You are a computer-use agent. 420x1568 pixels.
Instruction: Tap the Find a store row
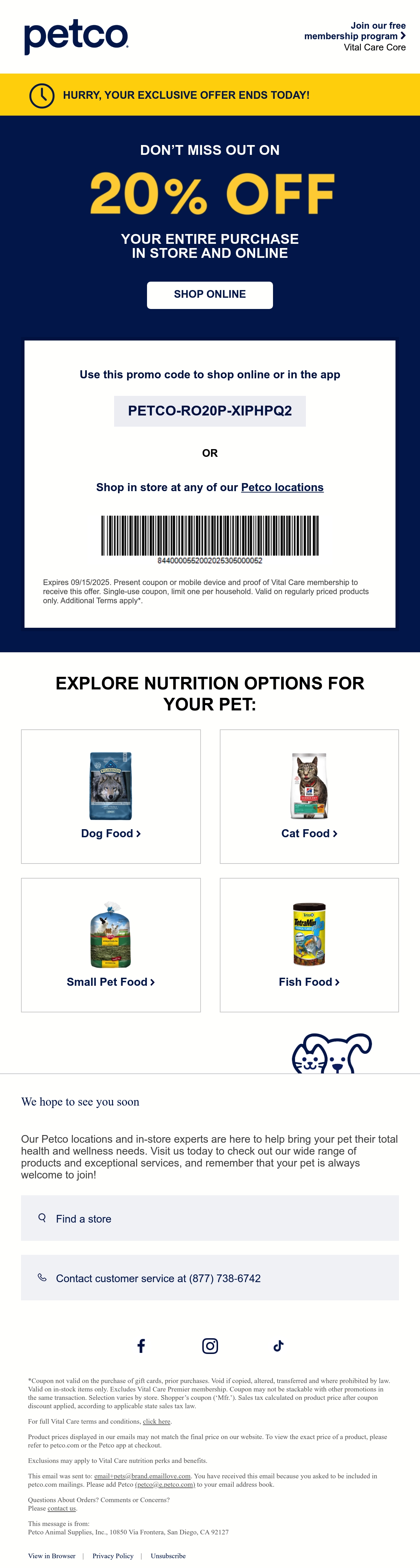coord(210,1218)
